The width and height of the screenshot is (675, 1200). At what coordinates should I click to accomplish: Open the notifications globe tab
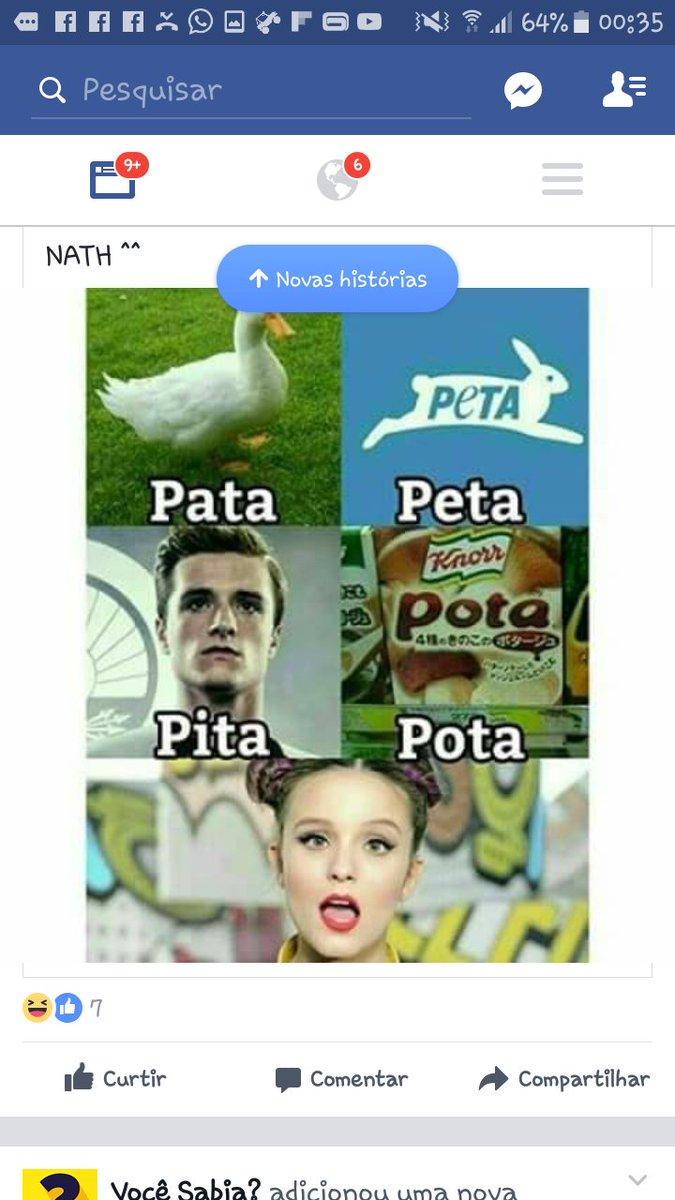click(x=338, y=180)
